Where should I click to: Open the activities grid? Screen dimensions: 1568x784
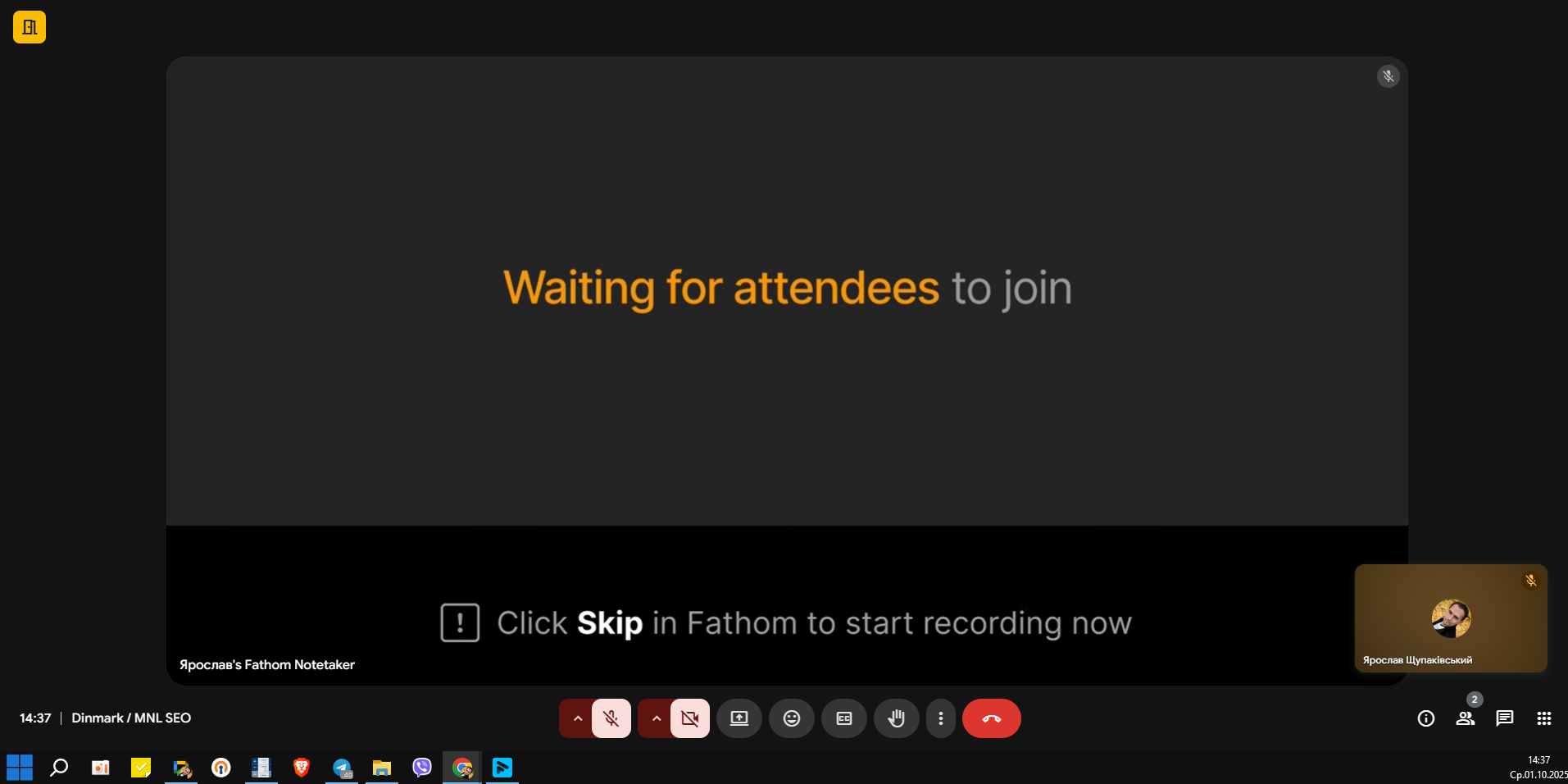click(x=1544, y=718)
